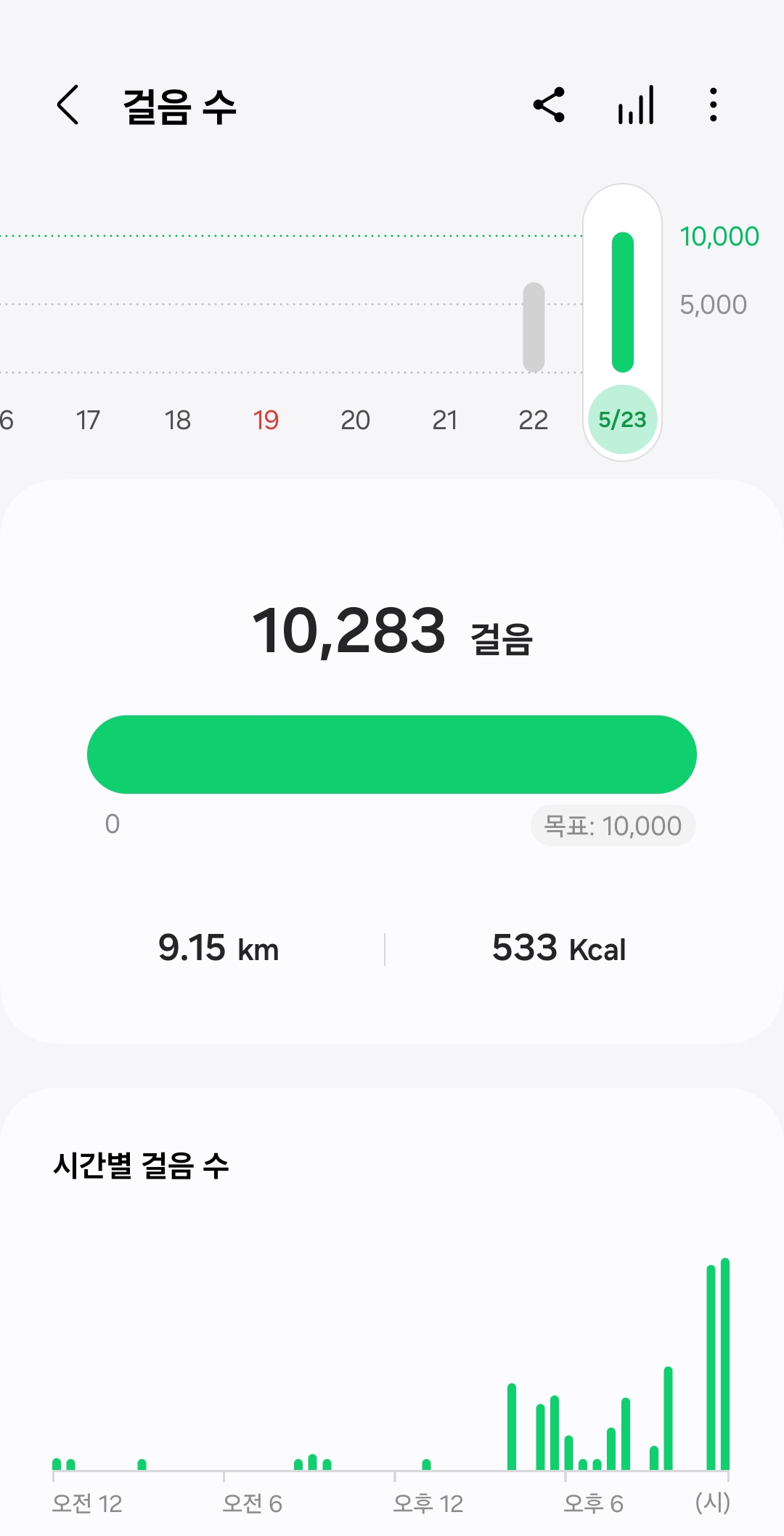Viewport: 784px width, 1536px height.
Task: Select day 19 in the date chart
Action: (266, 420)
